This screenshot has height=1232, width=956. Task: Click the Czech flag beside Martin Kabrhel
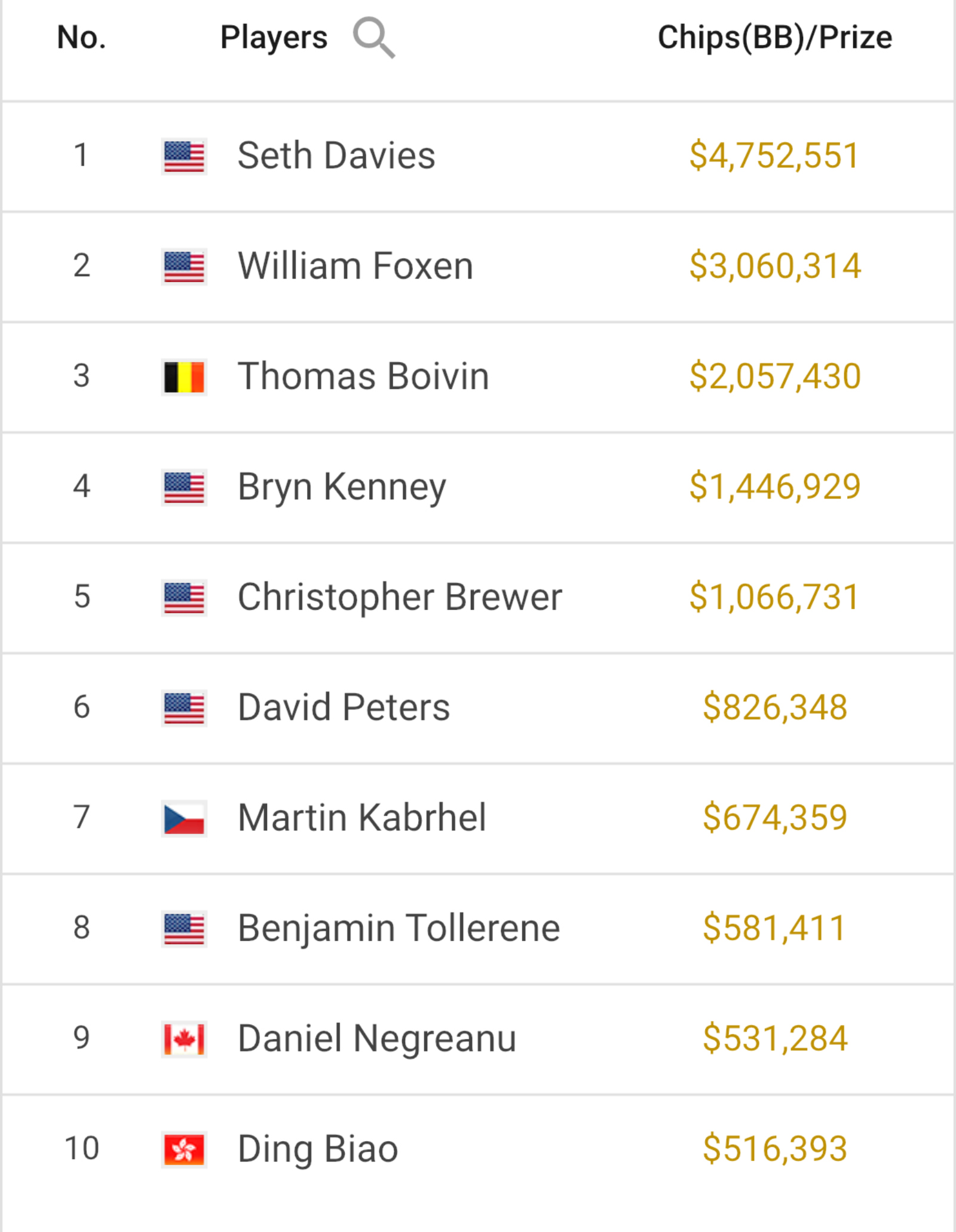click(183, 817)
